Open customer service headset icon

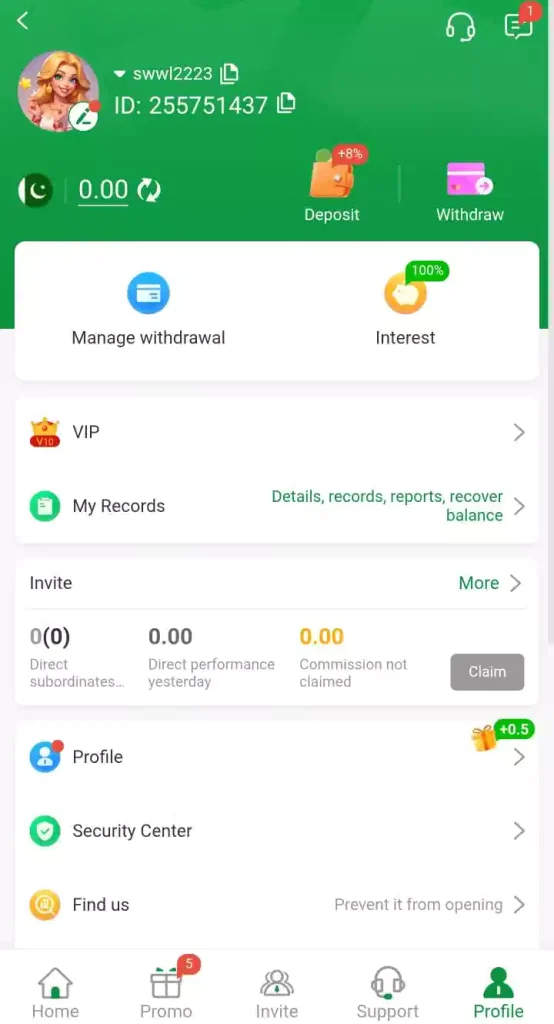point(460,27)
